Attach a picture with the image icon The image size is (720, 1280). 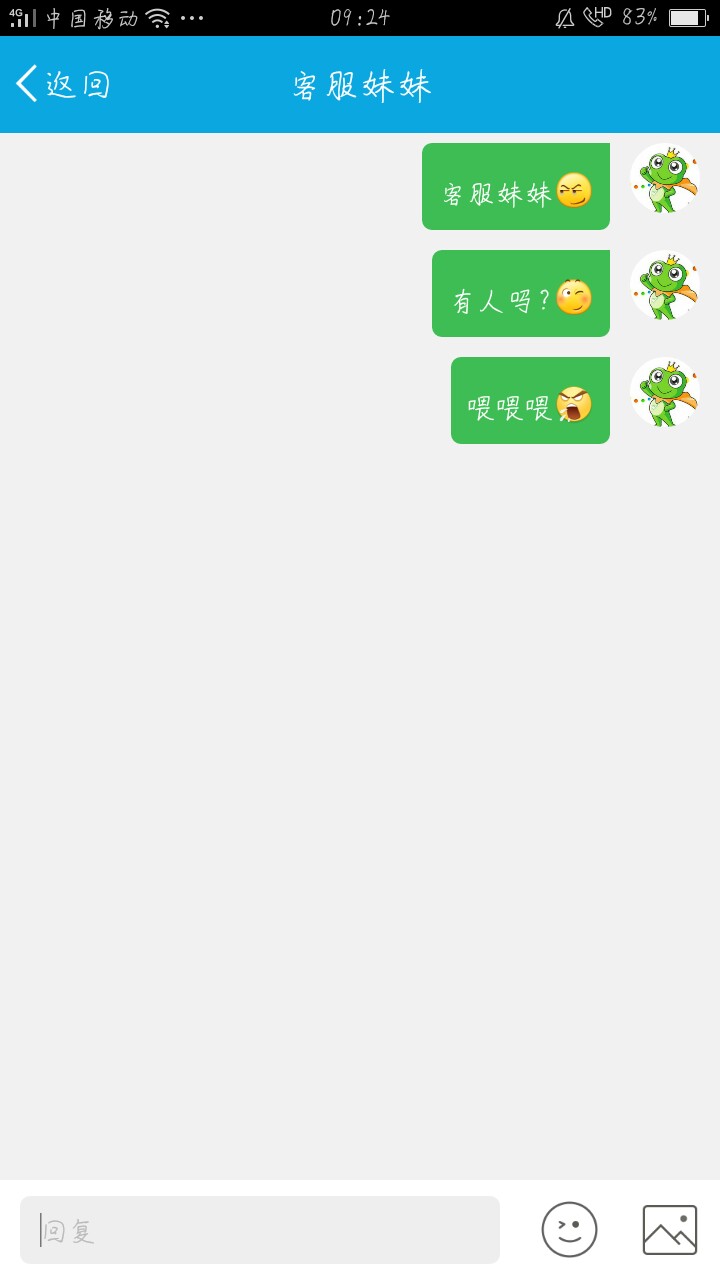669,1230
